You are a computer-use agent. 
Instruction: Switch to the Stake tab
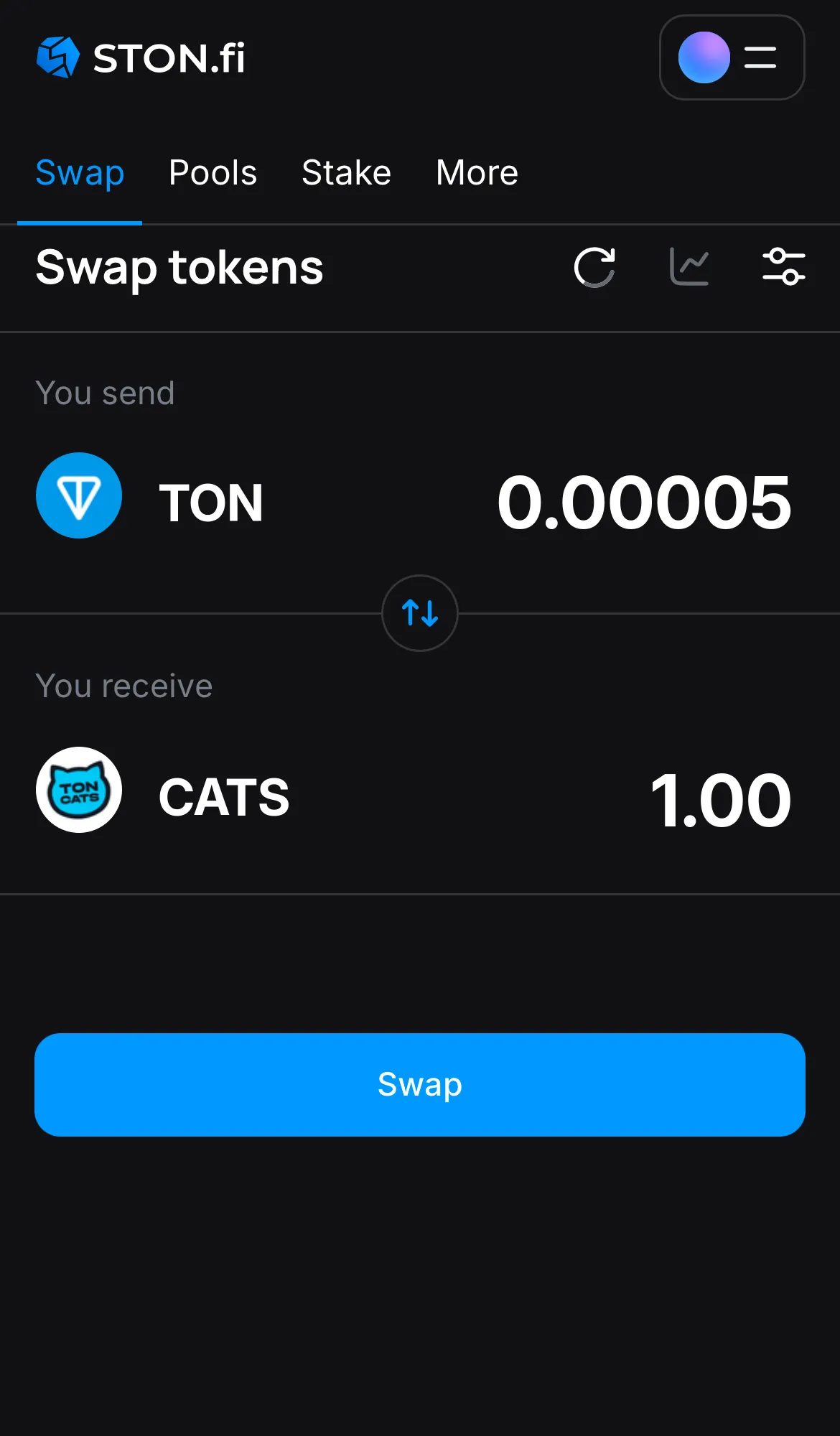coord(346,172)
